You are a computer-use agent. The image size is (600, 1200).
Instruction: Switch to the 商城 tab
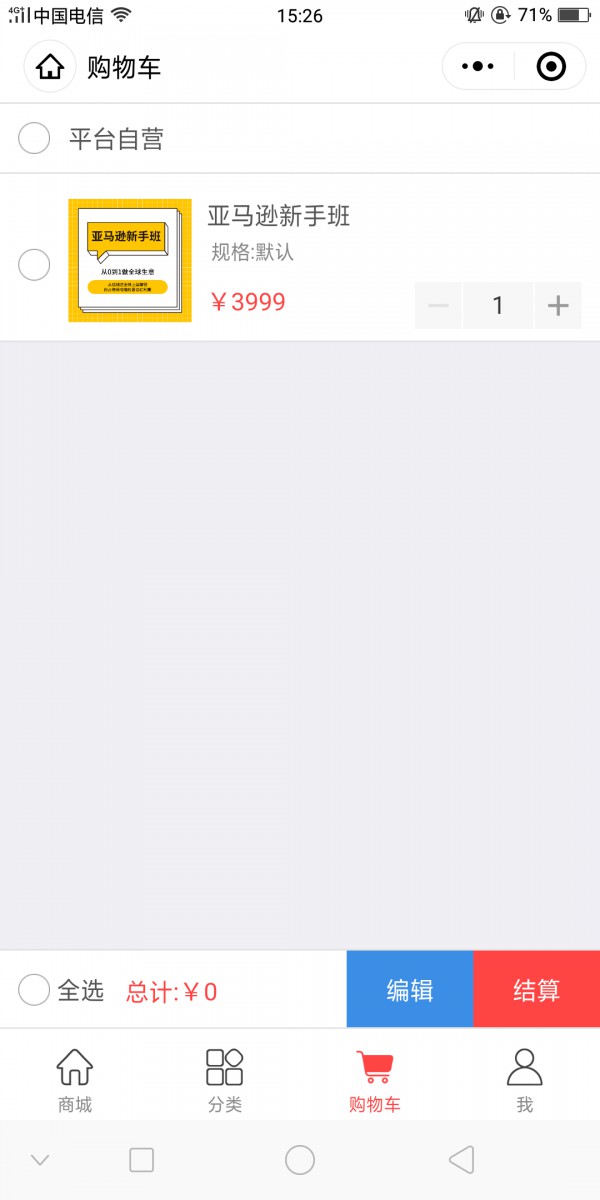coord(75,1080)
